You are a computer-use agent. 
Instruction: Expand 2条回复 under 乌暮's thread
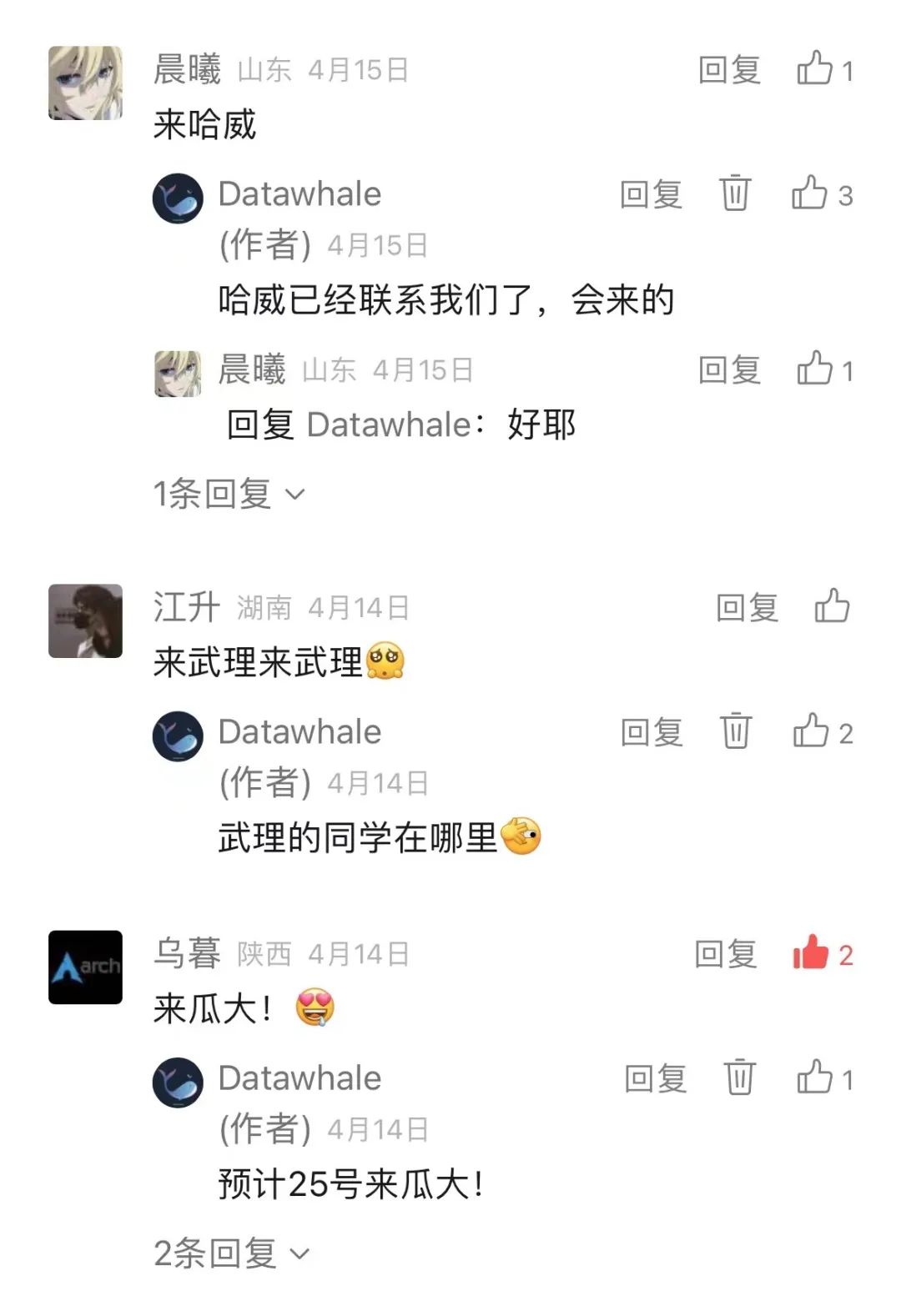(232, 1253)
